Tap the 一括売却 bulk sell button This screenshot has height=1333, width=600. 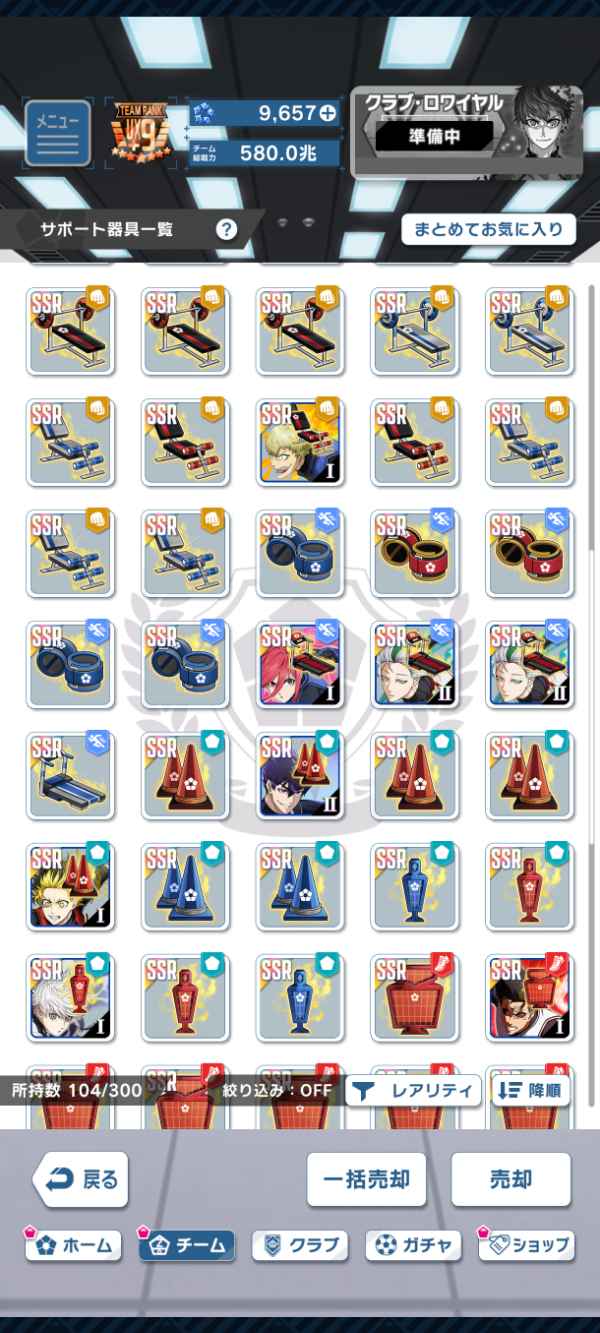(366, 1180)
